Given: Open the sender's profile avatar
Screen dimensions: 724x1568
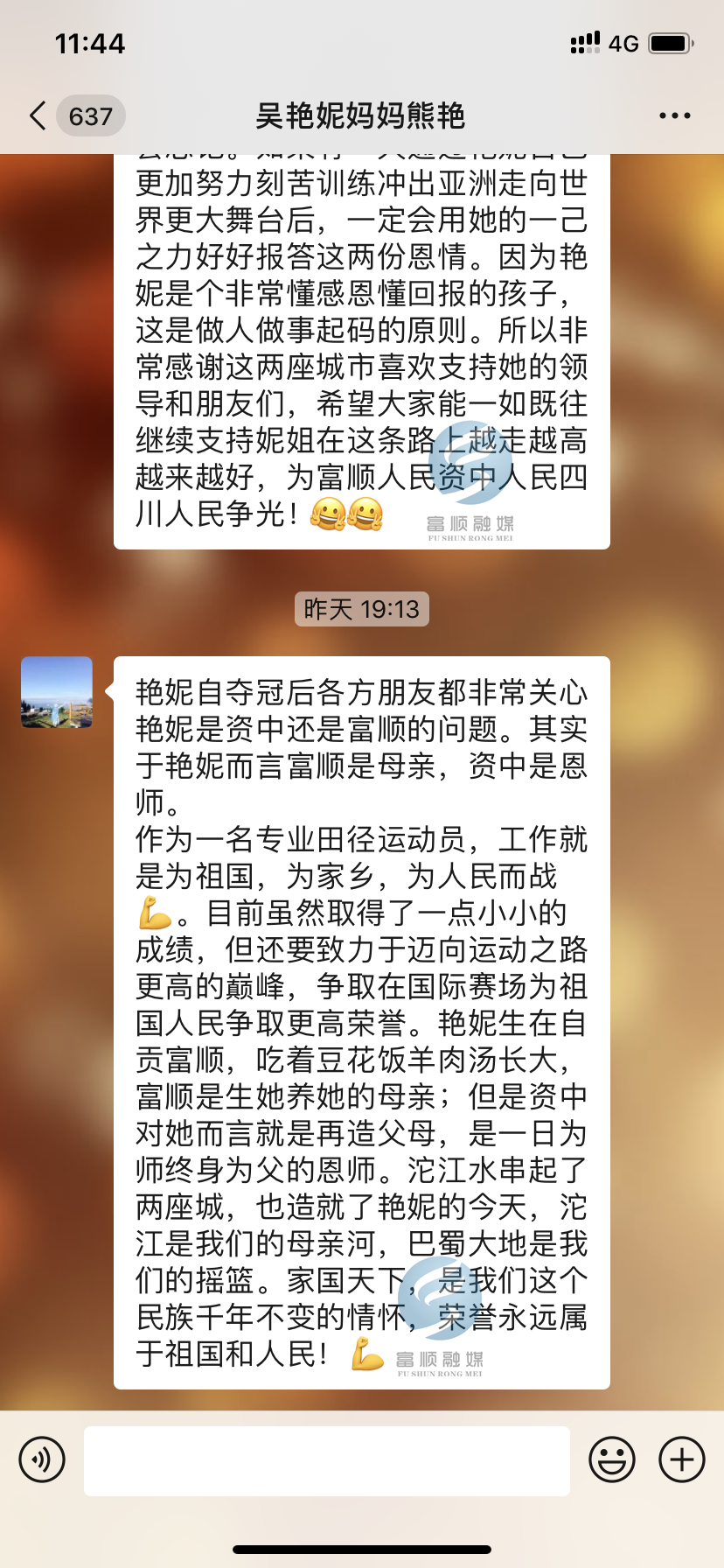Looking at the screenshot, I should pyautogui.click(x=57, y=692).
